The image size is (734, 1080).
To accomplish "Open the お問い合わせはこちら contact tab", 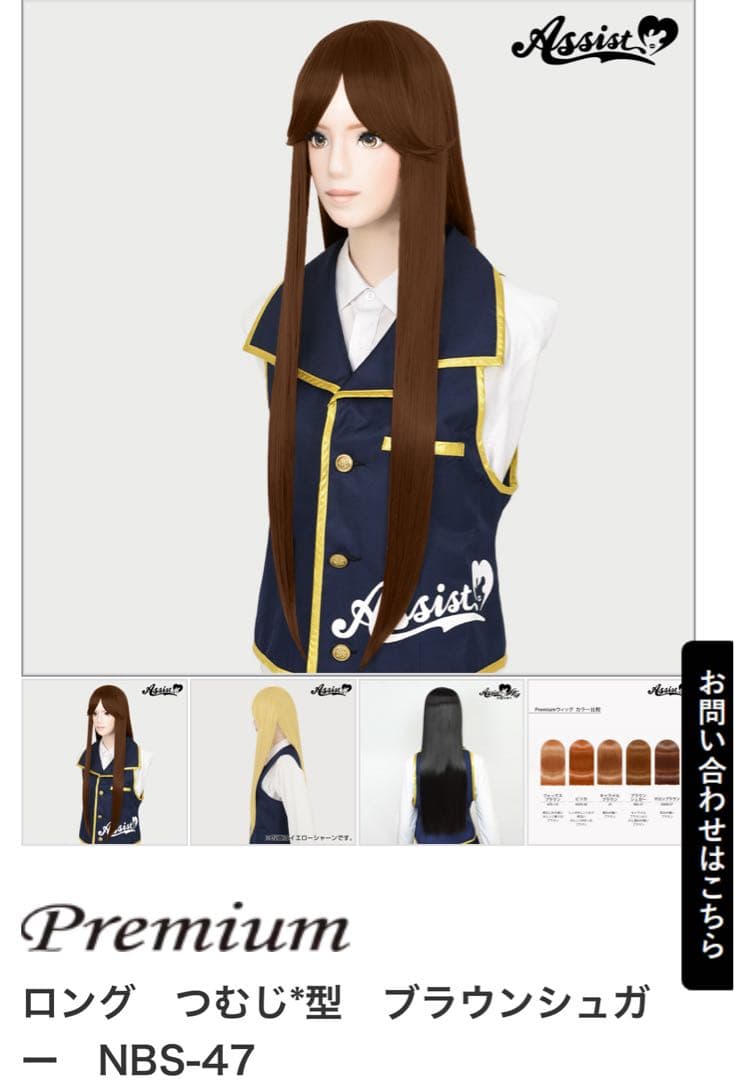I will coord(707,815).
